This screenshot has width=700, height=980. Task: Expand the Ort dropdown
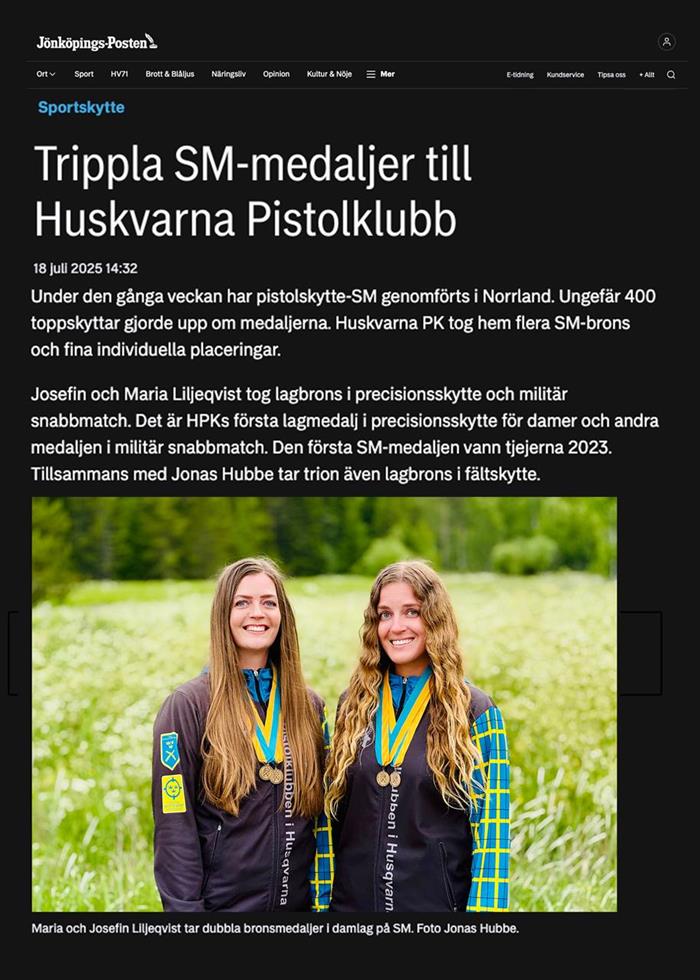(x=46, y=74)
